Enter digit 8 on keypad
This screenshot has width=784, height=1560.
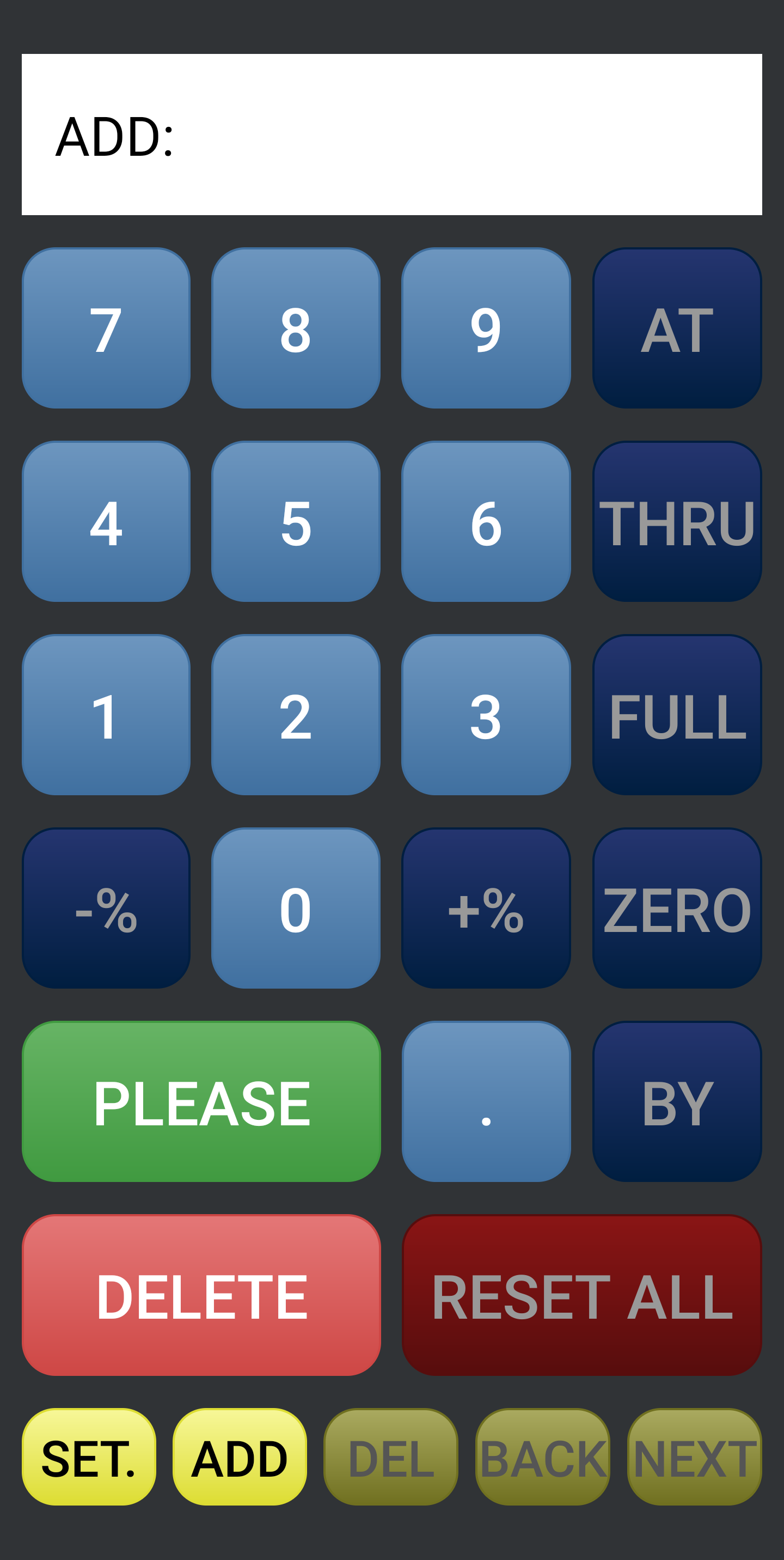click(296, 328)
